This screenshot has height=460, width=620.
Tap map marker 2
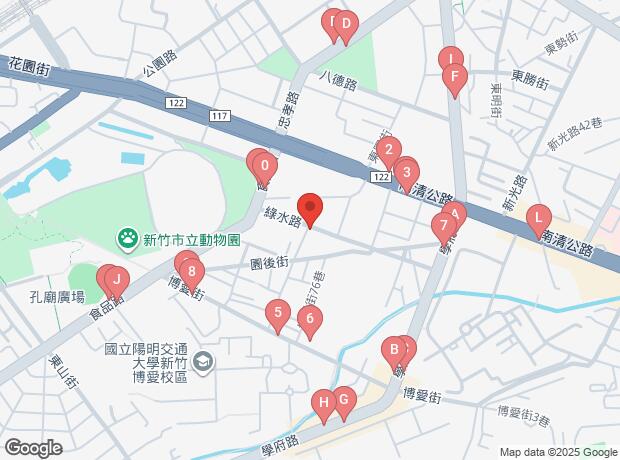(389, 151)
